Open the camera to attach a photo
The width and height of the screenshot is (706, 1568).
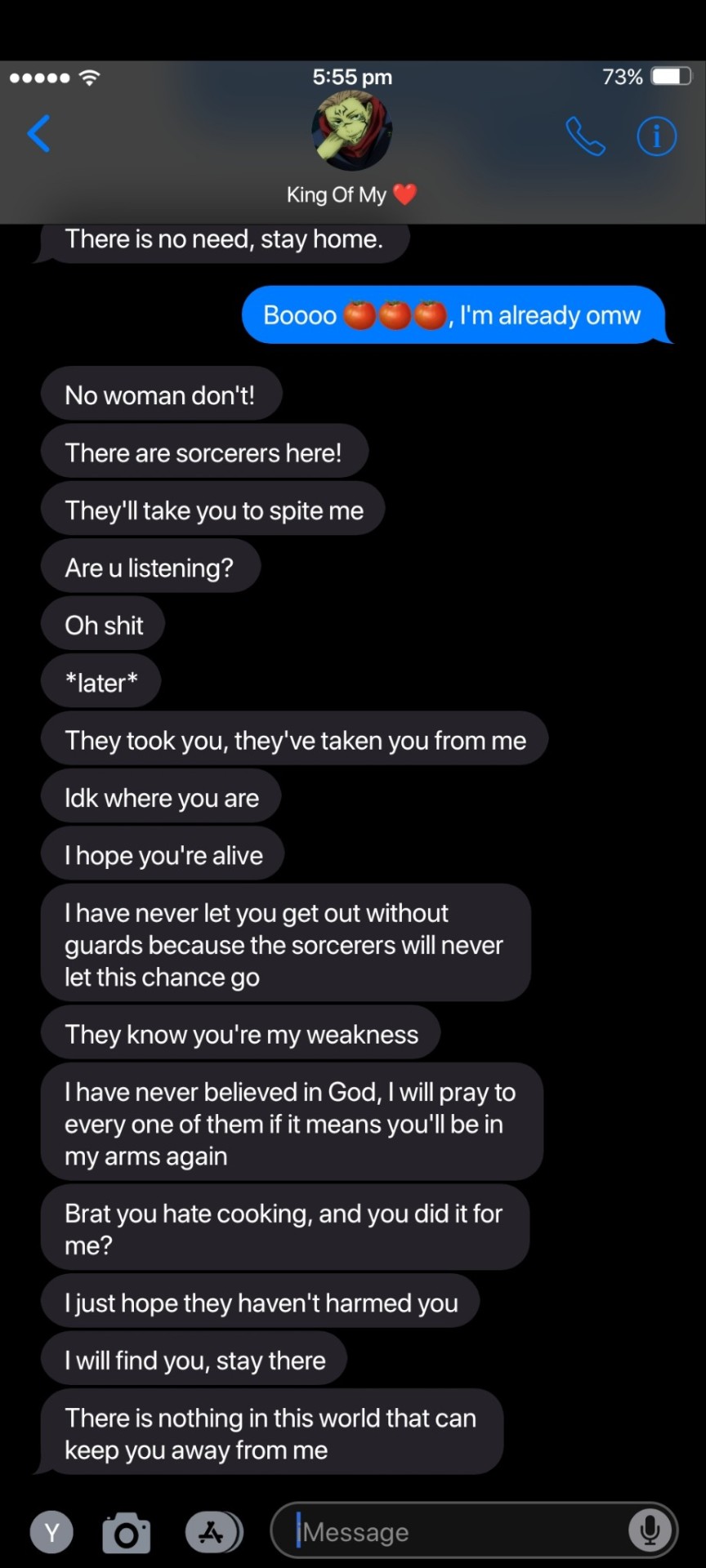pos(126,1532)
